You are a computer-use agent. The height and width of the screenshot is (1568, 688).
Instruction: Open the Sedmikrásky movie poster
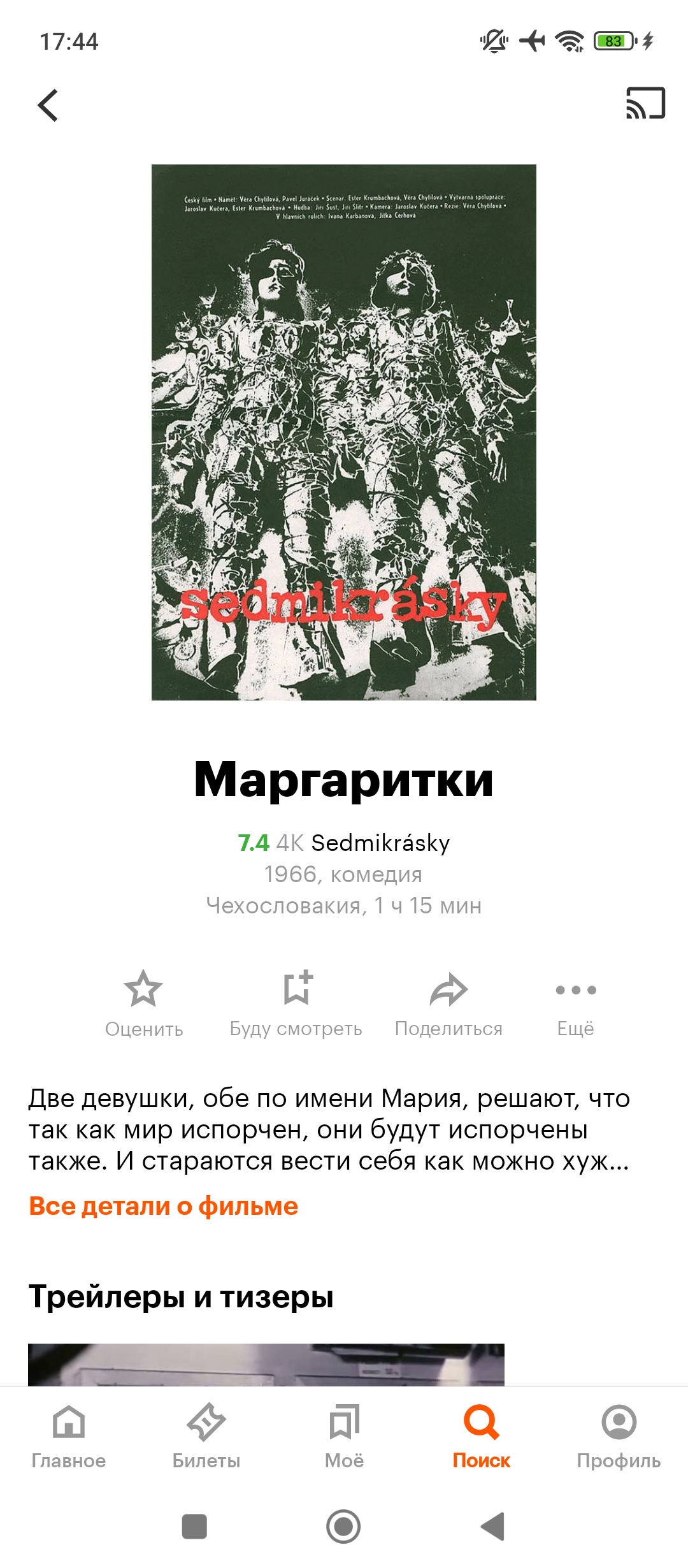coord(344,432)
